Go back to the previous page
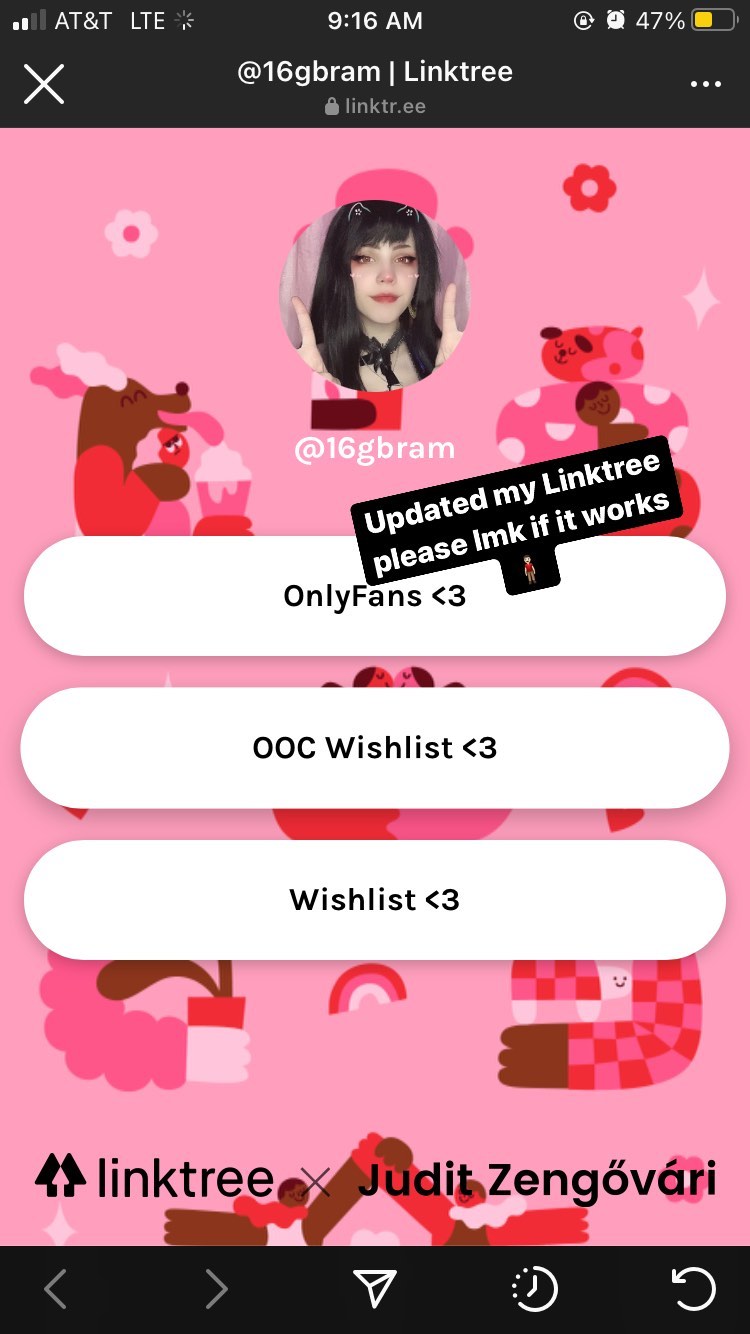Screen dimensions: 750x1334 pyautogui.click(x=56, y=1290)
